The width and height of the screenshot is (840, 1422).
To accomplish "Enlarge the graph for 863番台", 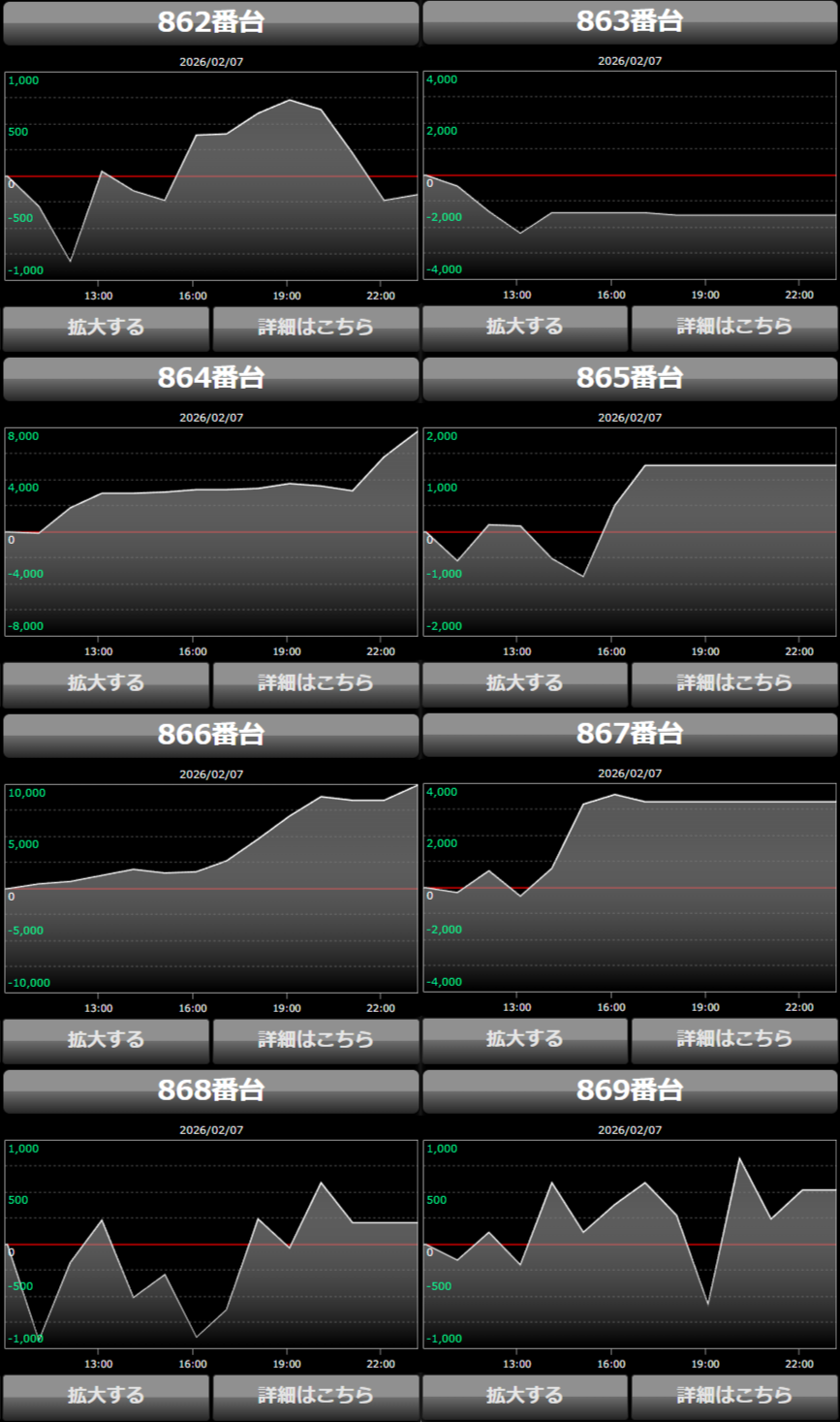I will click(524, 327).
